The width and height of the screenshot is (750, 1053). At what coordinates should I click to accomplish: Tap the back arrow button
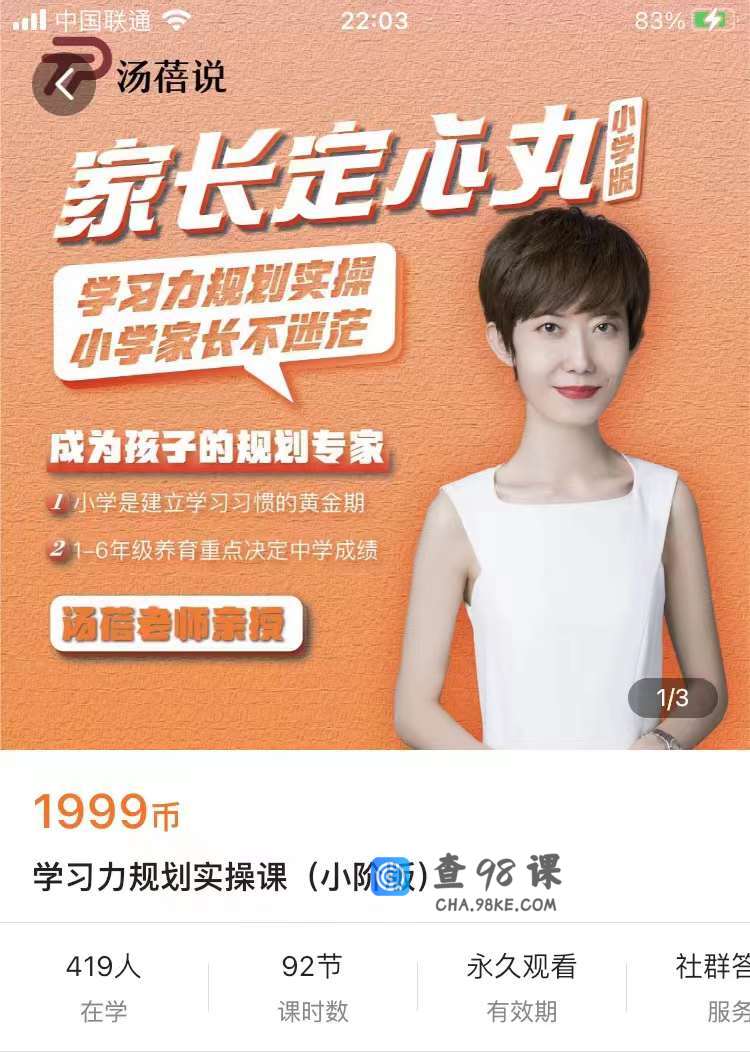pos(64,84)
